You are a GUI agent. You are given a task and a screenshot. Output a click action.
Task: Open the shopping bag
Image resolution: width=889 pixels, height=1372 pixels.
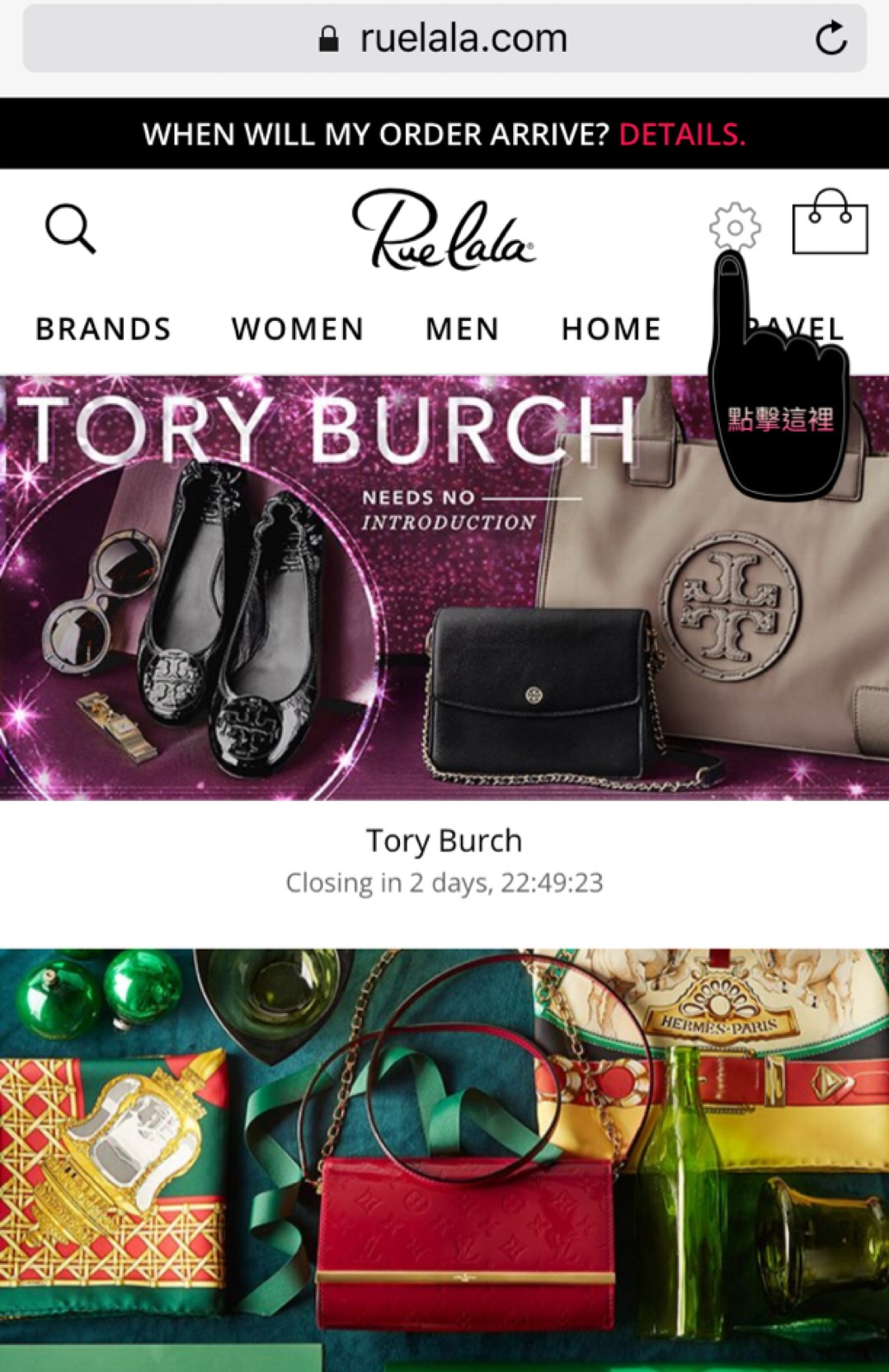point(830,223)
